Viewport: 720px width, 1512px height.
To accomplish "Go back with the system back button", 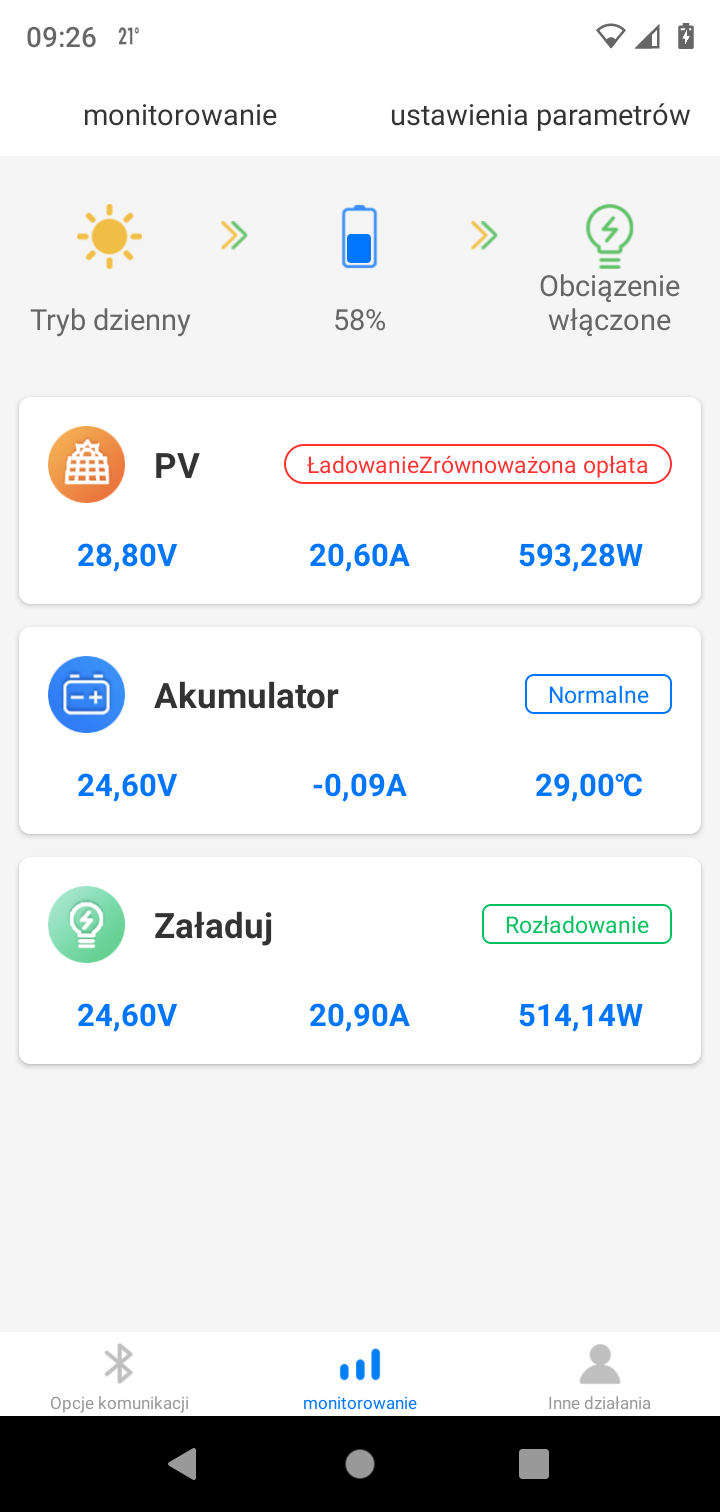I will tap(183, 1464).
